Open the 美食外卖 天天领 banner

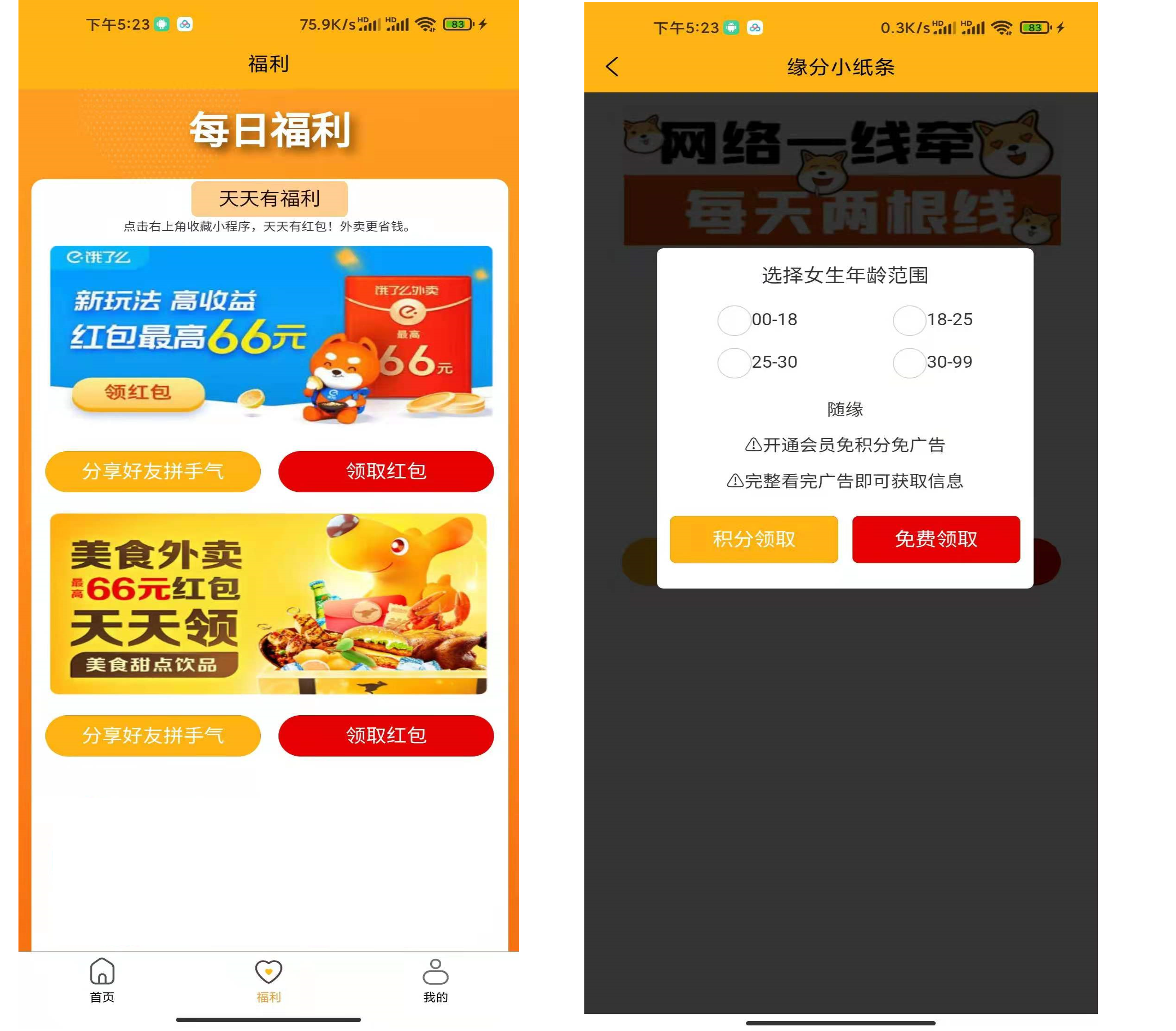(x=268, y=604)
